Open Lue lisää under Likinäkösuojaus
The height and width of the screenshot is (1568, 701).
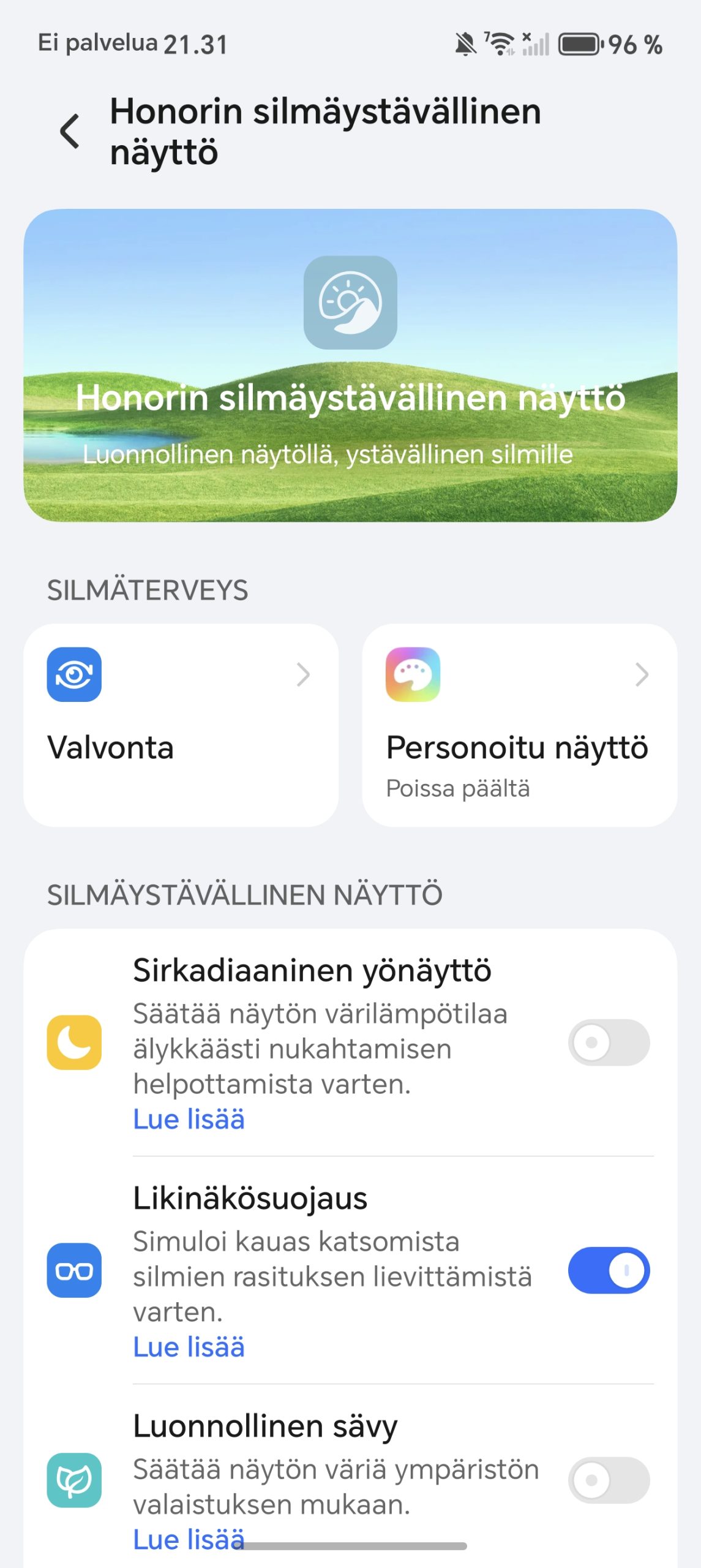point(189,1347)
